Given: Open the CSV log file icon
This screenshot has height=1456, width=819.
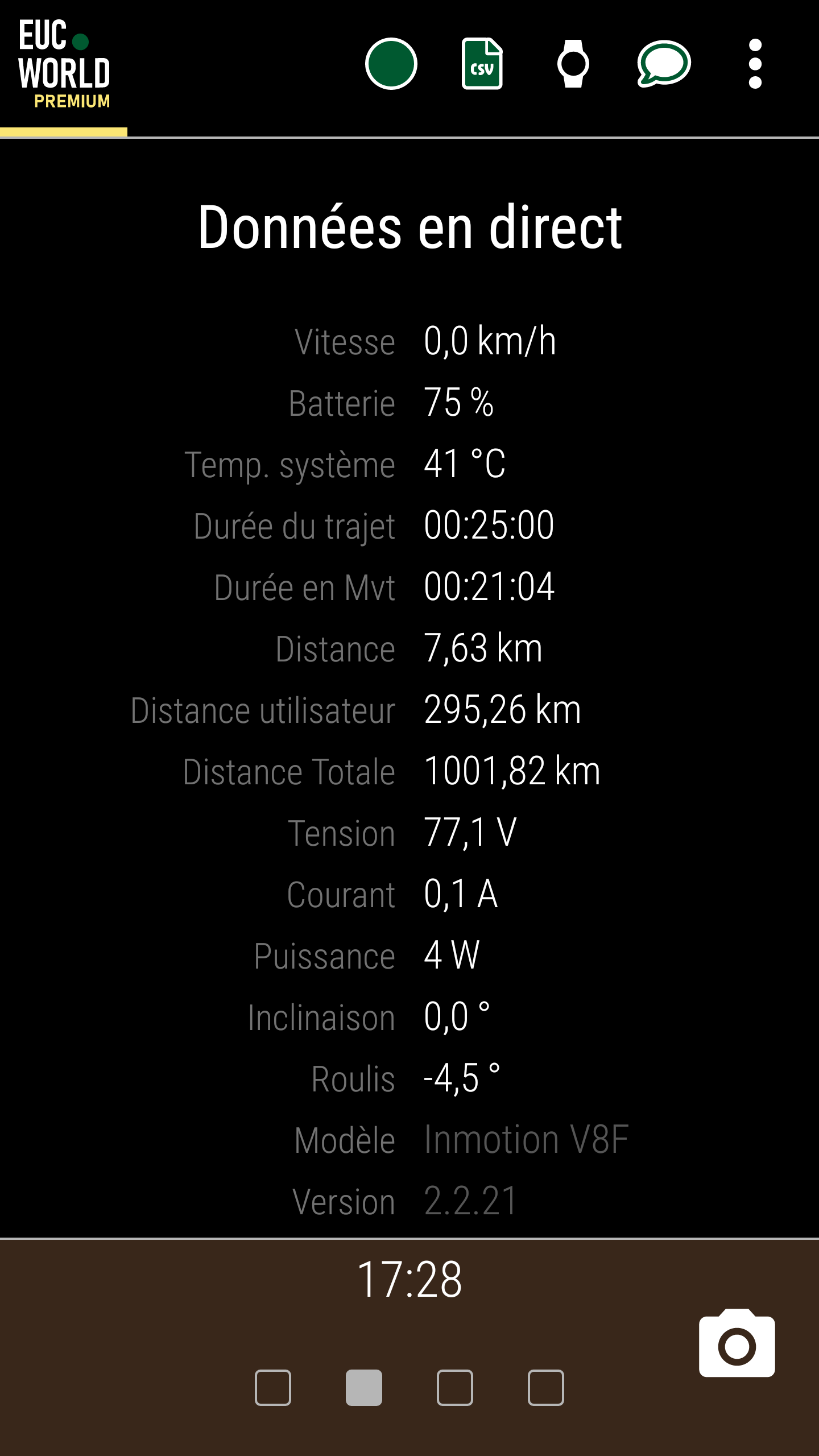Looking at the screenshot, I should pos(482,64).
